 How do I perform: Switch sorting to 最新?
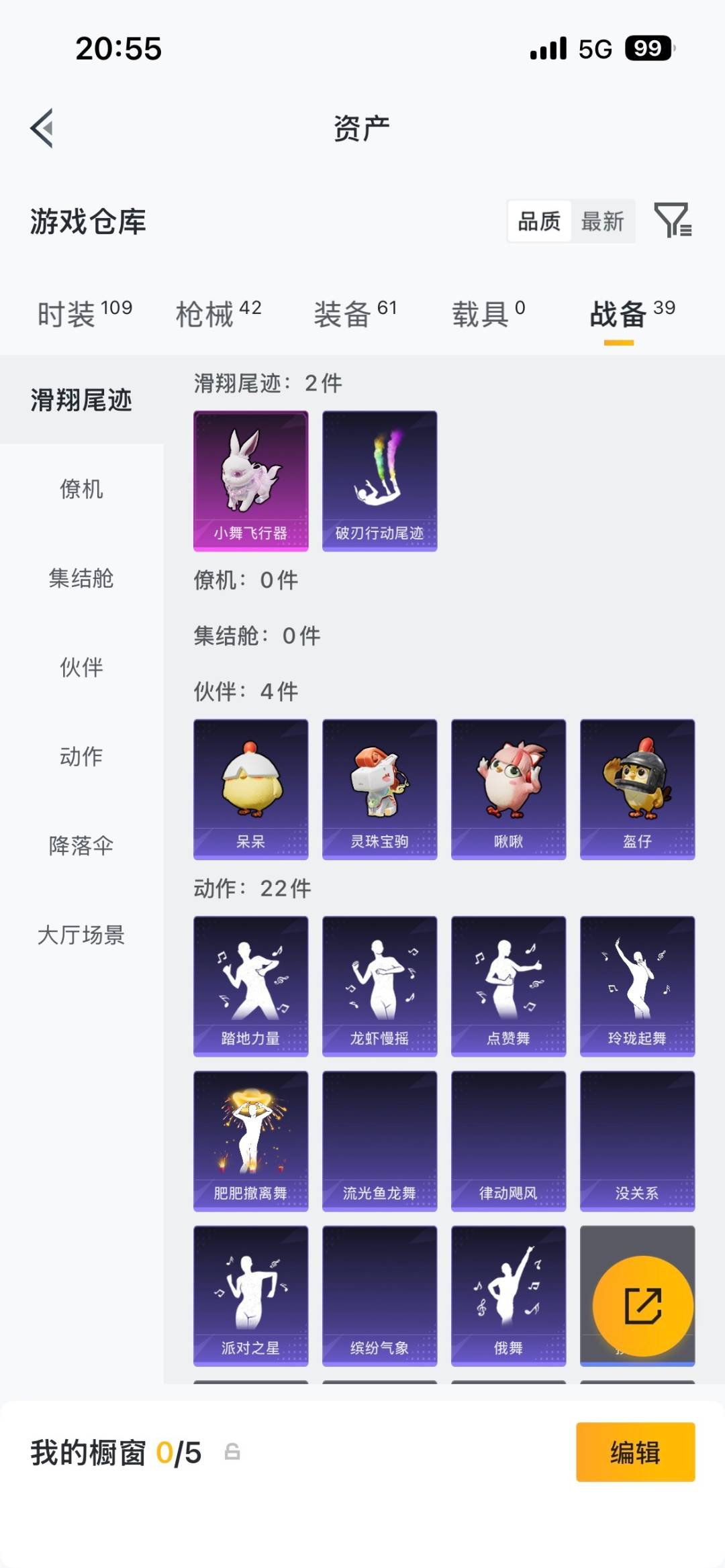point(603,221)
